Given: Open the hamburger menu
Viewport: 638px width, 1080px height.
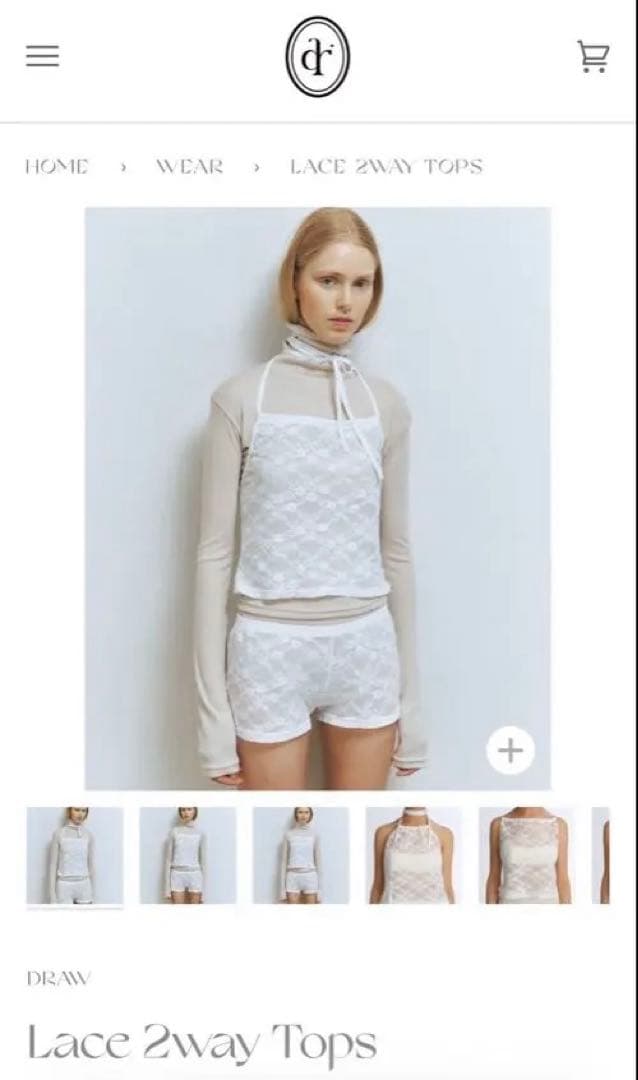Looking at the screenshot, I should (42, 57).
